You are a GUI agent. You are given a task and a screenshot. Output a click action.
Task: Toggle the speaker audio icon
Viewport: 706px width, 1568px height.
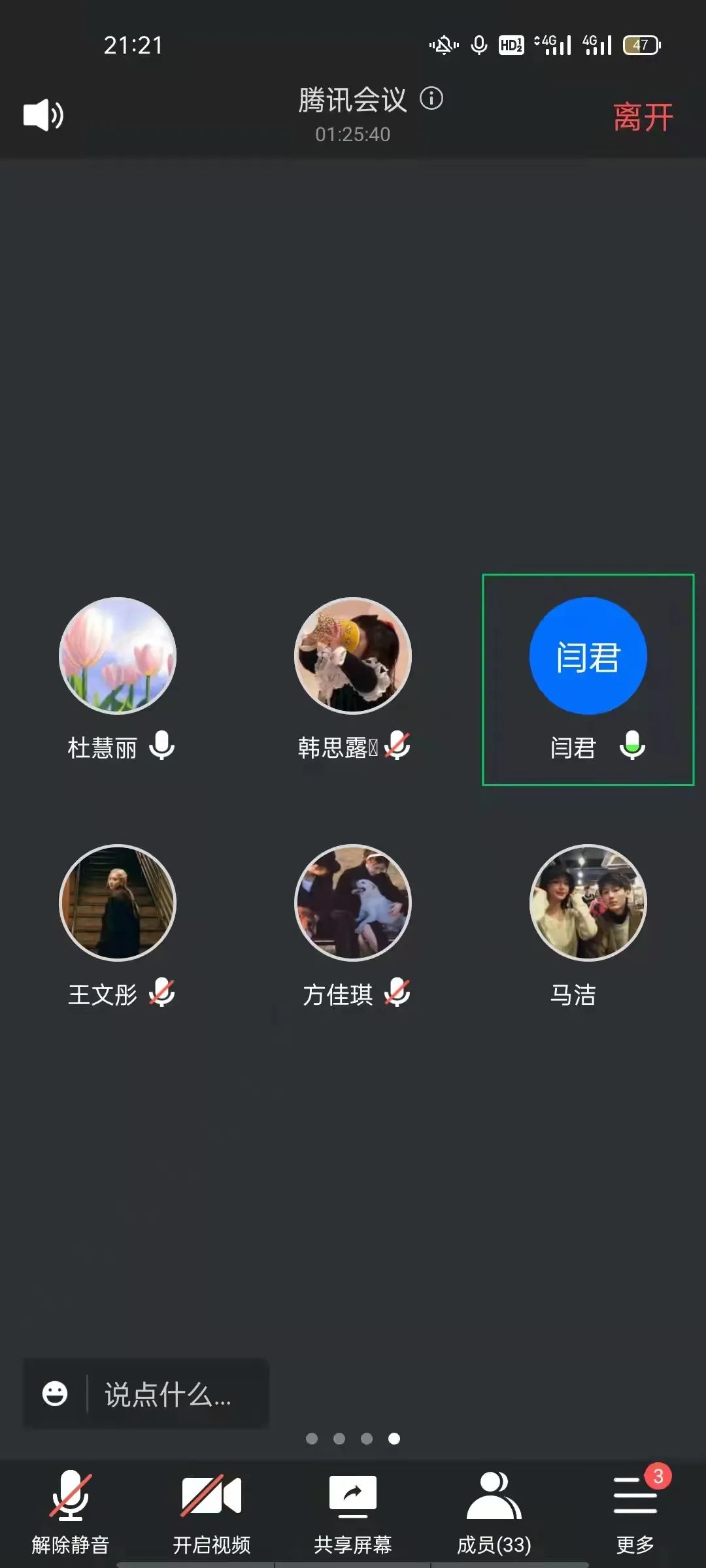click(x=43, y=116)
